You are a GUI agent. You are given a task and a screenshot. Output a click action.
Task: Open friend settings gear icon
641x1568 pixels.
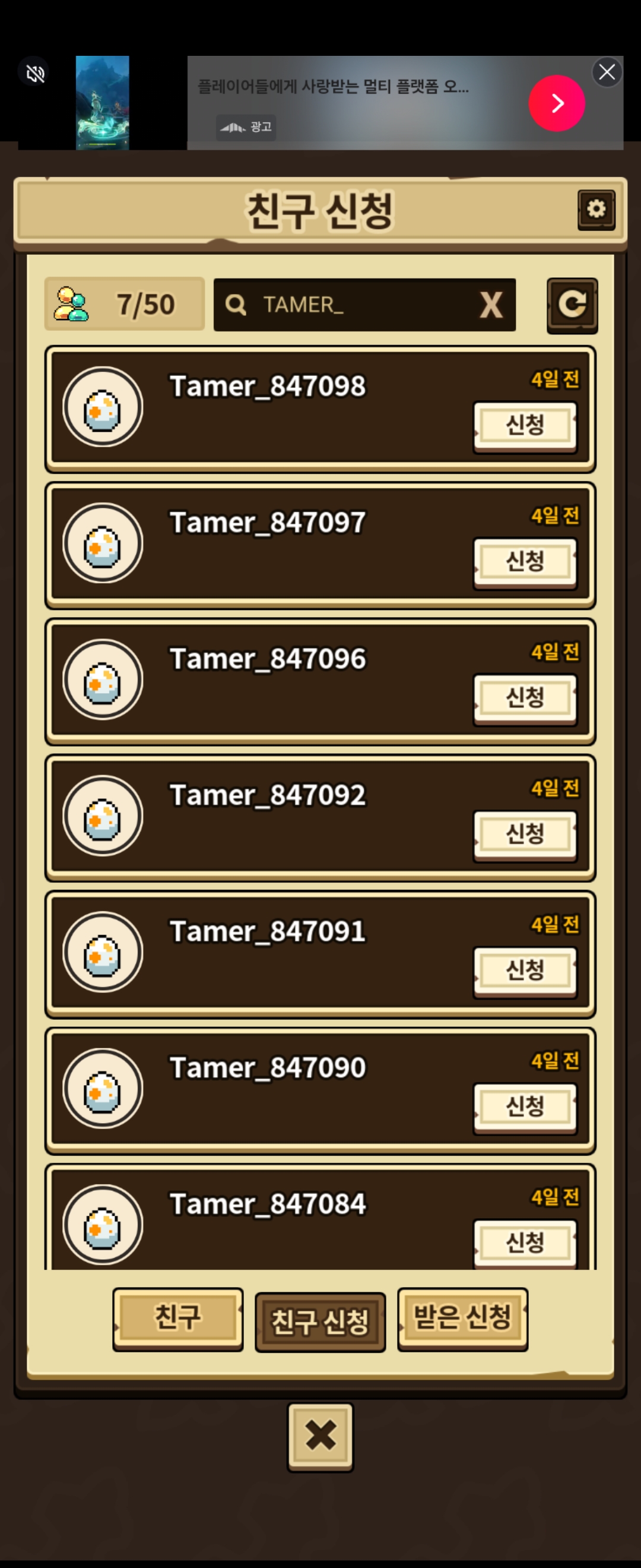click(596, 210)
